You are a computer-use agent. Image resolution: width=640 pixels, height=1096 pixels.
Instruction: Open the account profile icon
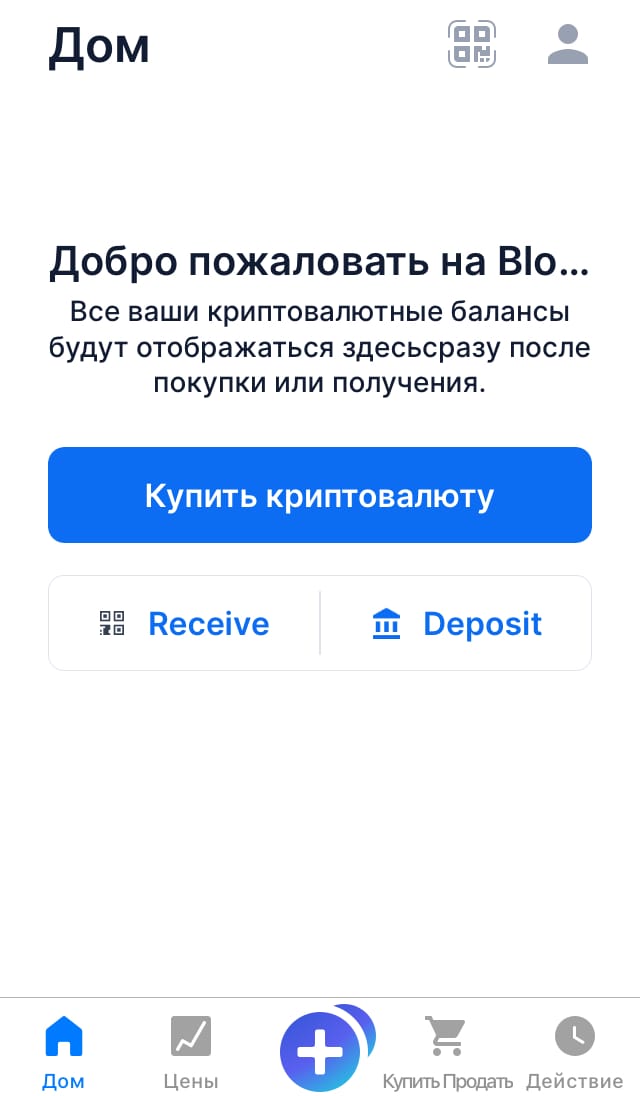pyautogui.click(x=567, y=44)
